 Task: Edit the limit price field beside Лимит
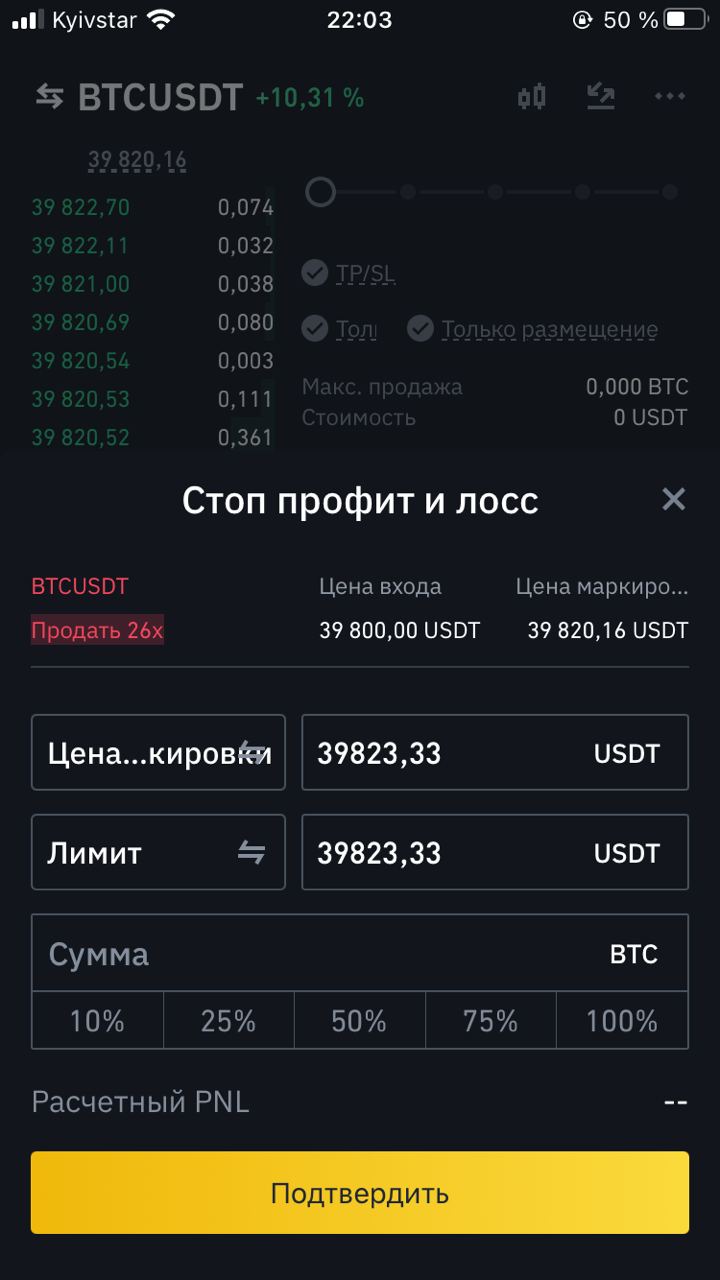click(x=495, y=852)
